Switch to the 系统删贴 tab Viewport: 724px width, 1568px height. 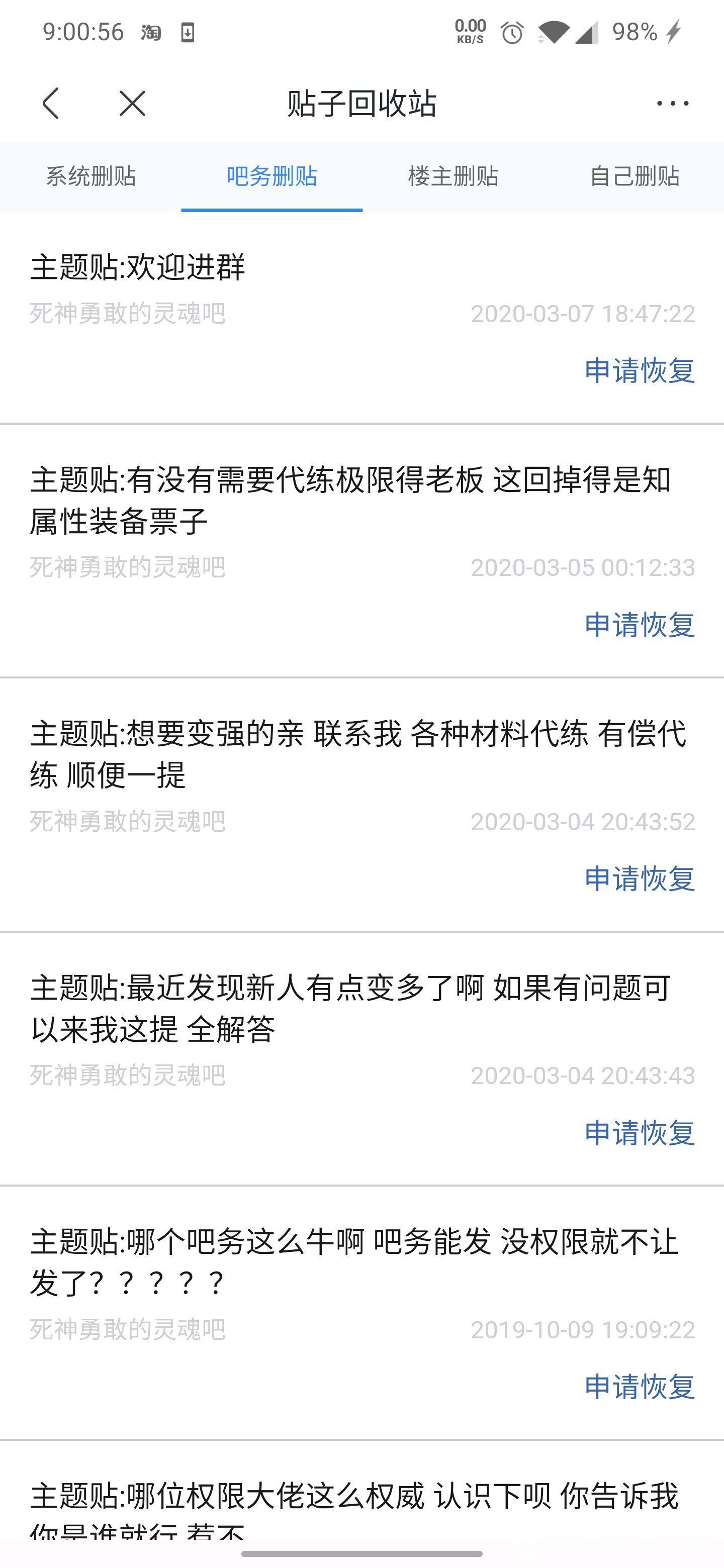[x=90, y=176]
